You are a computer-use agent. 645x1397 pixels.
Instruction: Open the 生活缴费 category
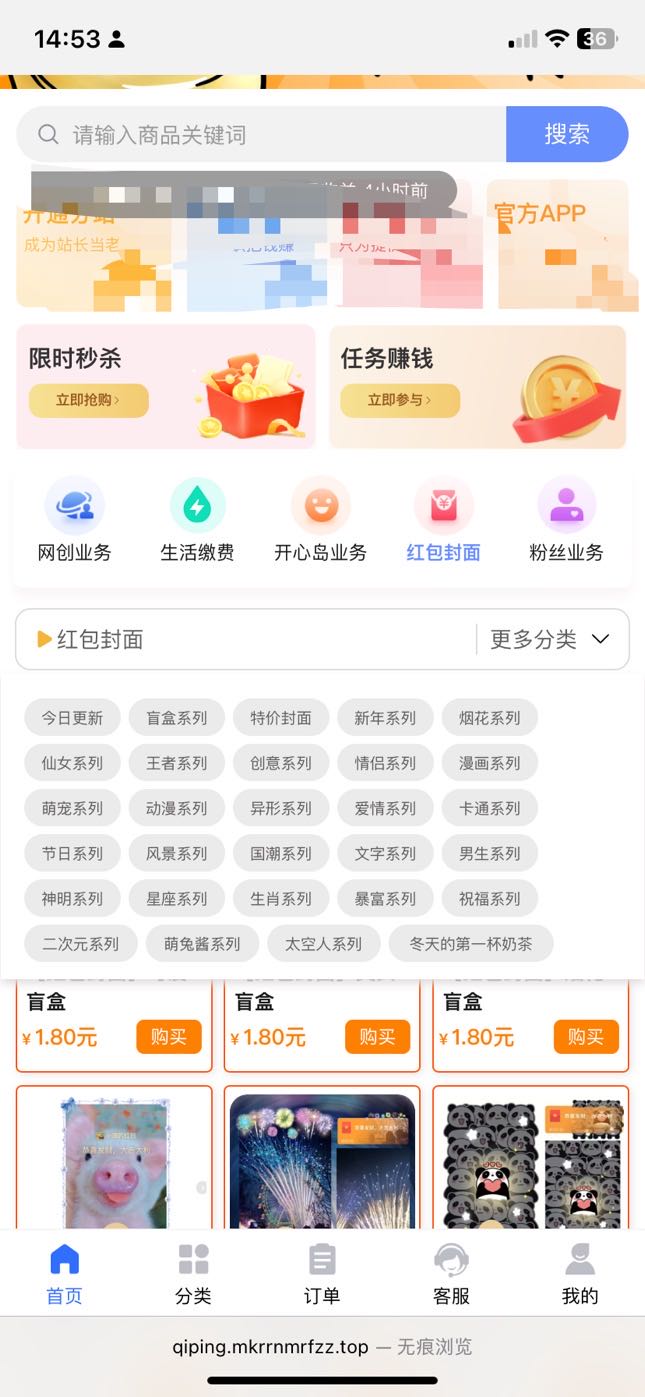pyautogui.click(x=197, y=520)
